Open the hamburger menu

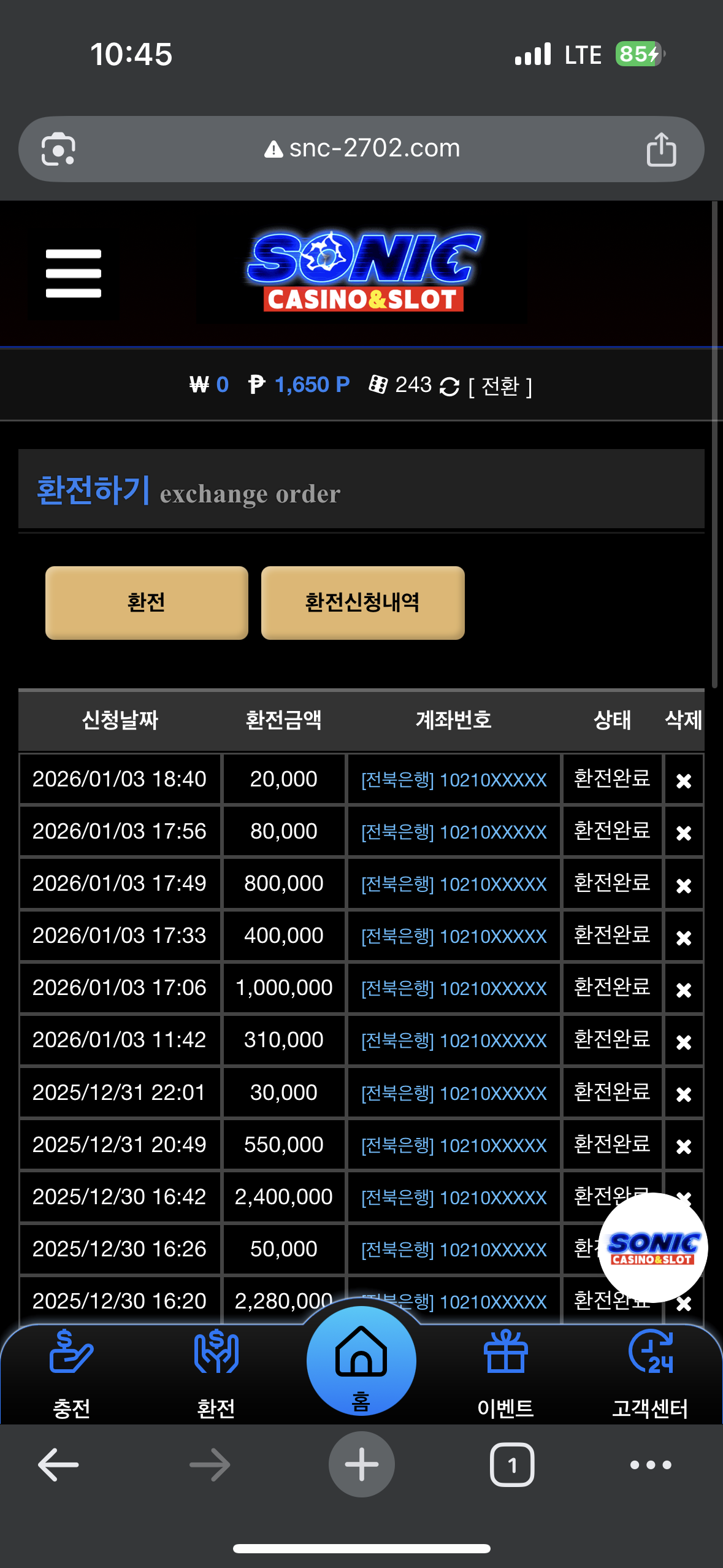[73, 274]
